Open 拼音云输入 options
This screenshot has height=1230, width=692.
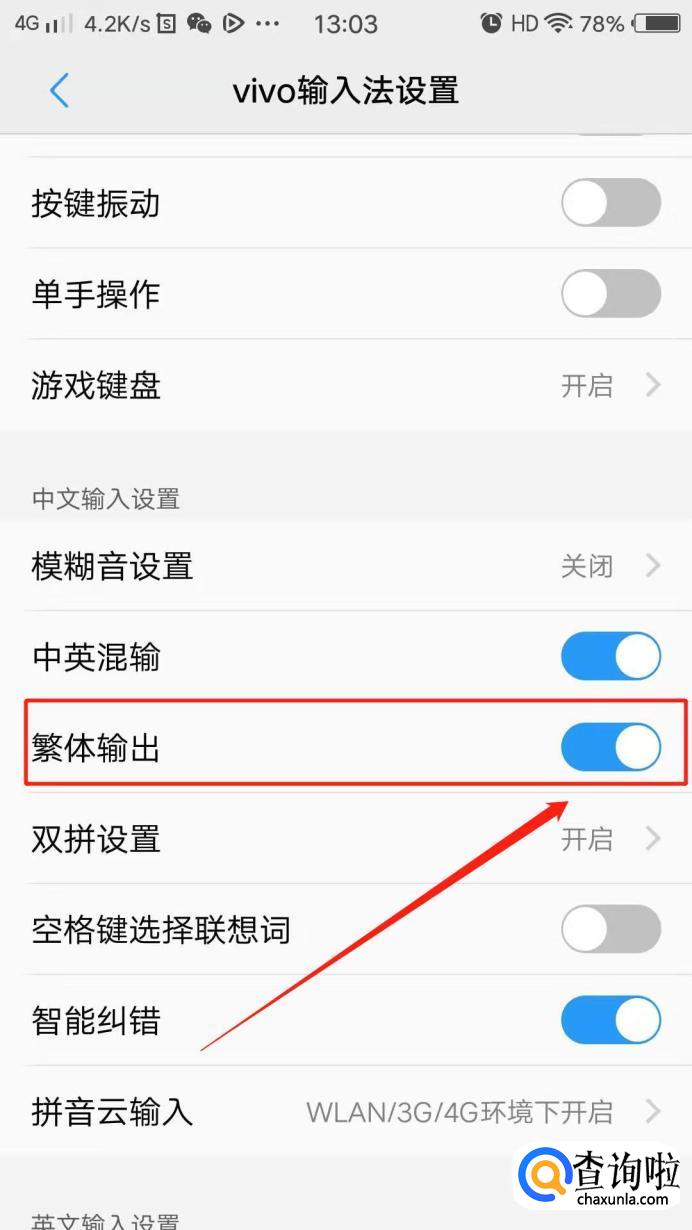pos(346,1111)
